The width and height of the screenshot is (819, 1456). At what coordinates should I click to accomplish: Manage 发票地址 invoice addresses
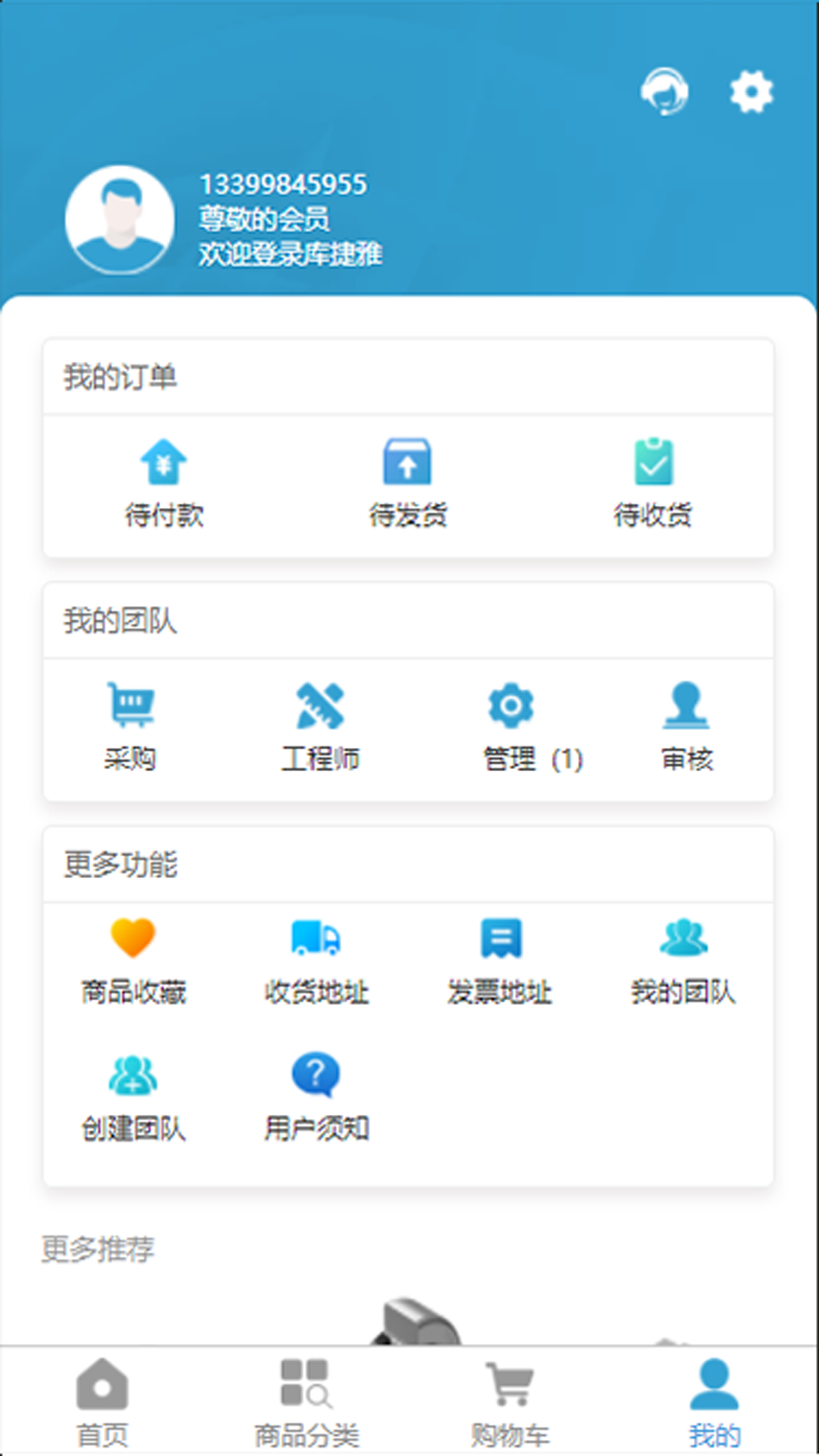point(500,961)
